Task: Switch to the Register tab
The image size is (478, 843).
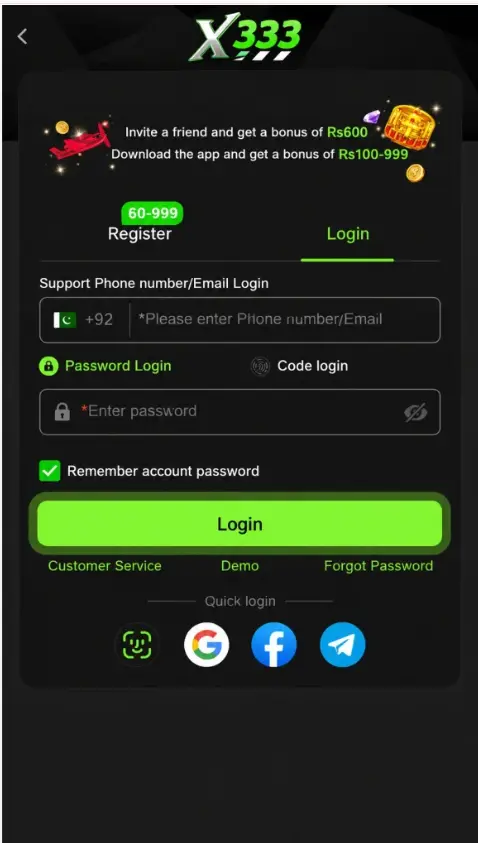Action: [x=140, y=234]
